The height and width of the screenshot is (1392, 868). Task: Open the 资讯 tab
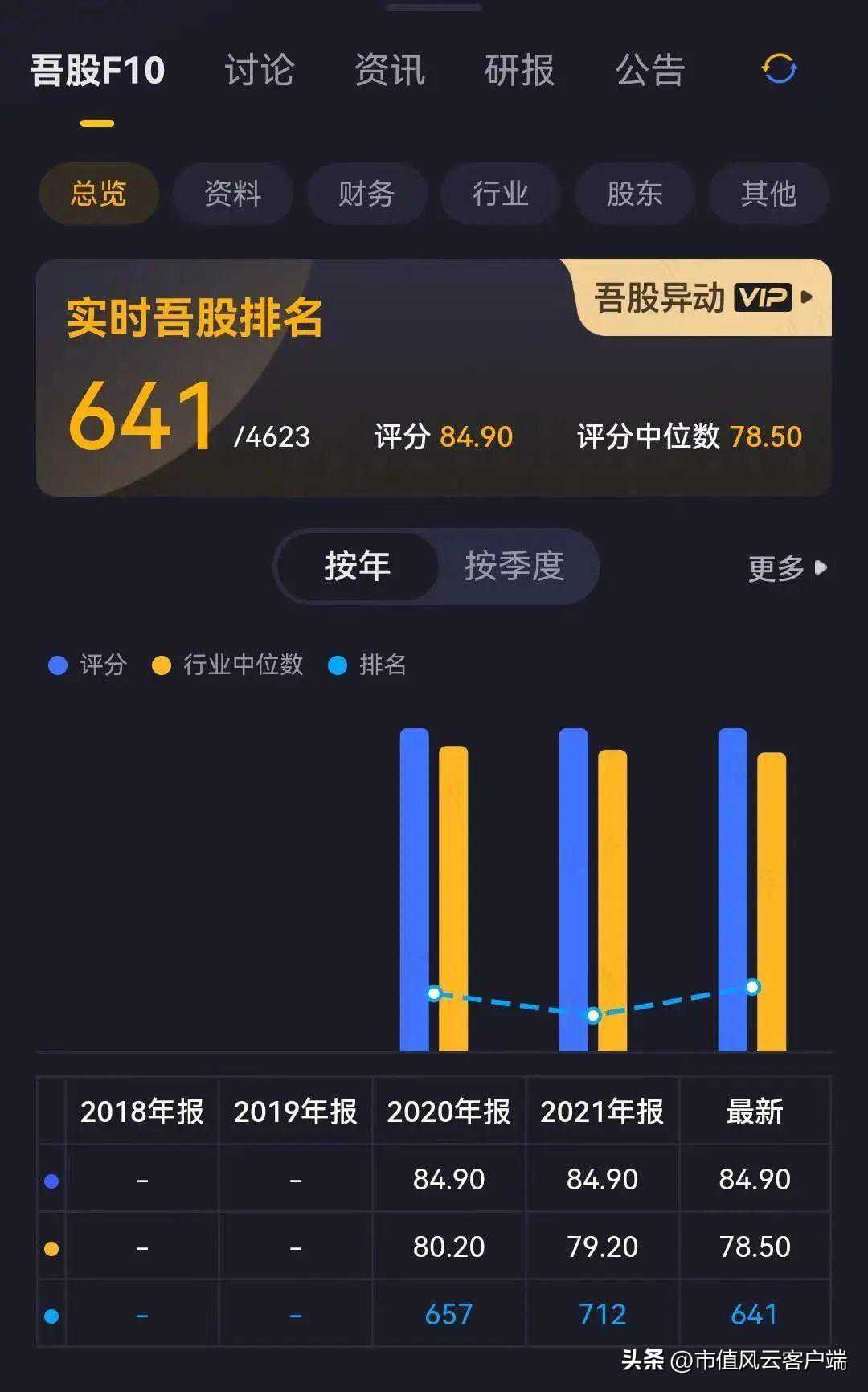tap(390, 71)
